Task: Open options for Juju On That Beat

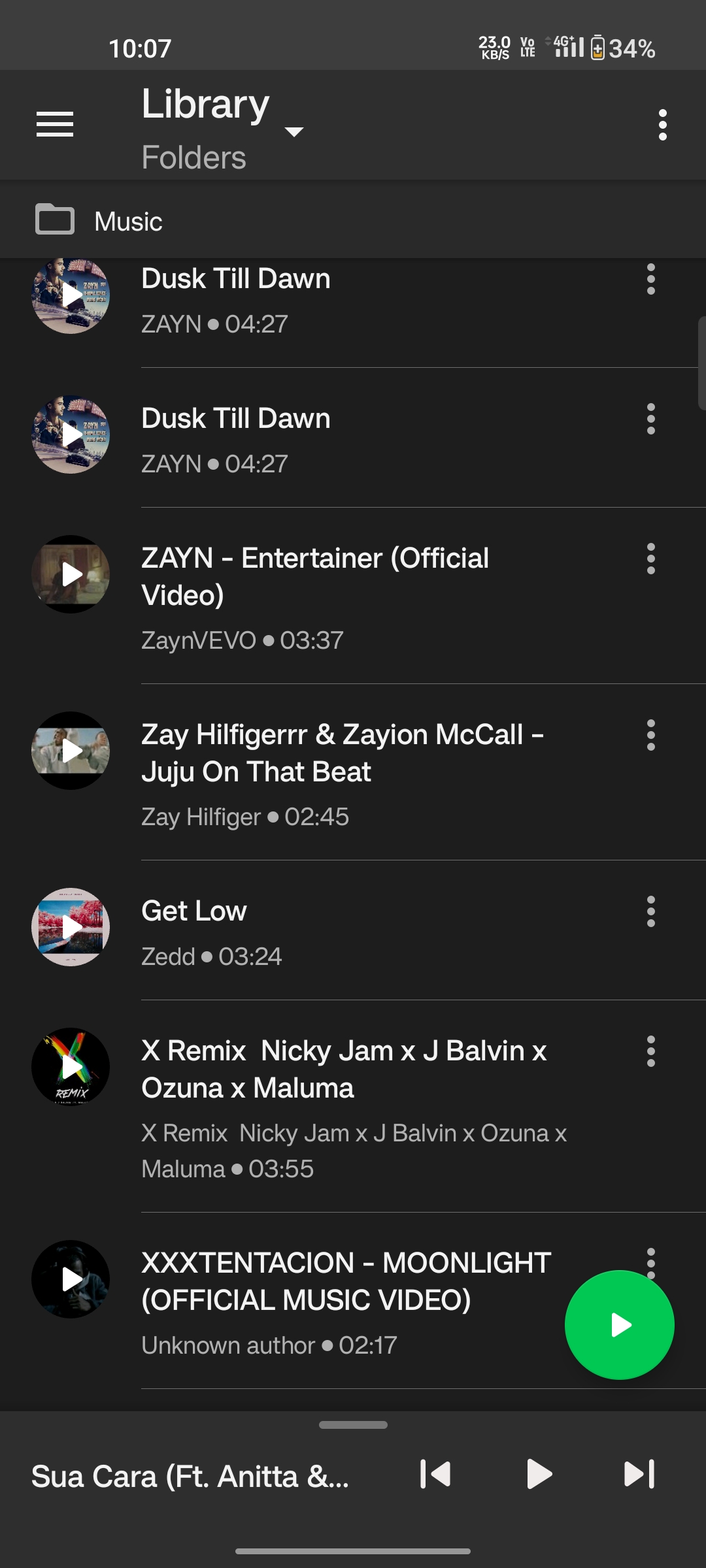Action: (650, 735)
